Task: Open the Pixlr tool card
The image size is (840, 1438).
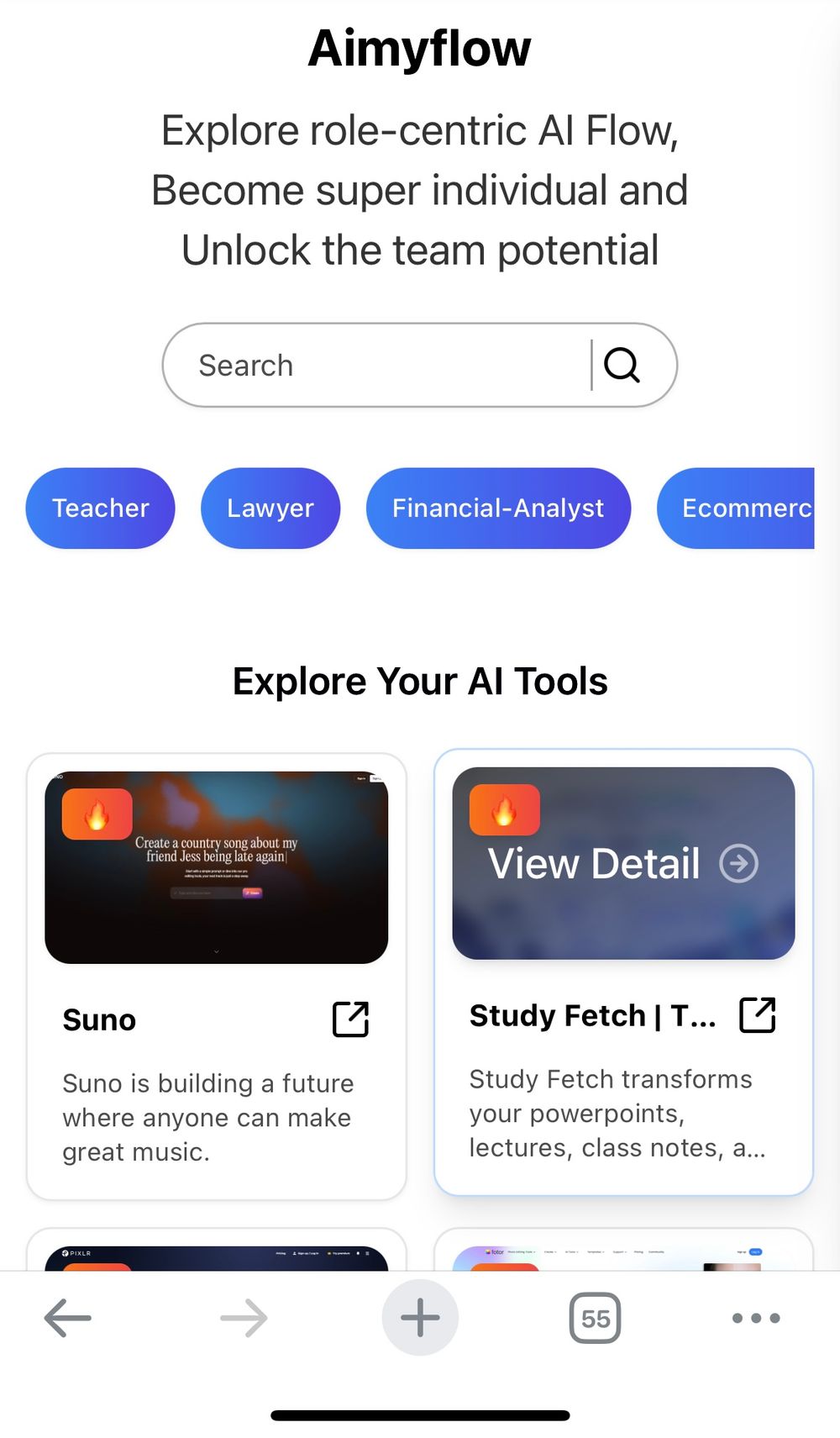Action: pos(216,1256)
